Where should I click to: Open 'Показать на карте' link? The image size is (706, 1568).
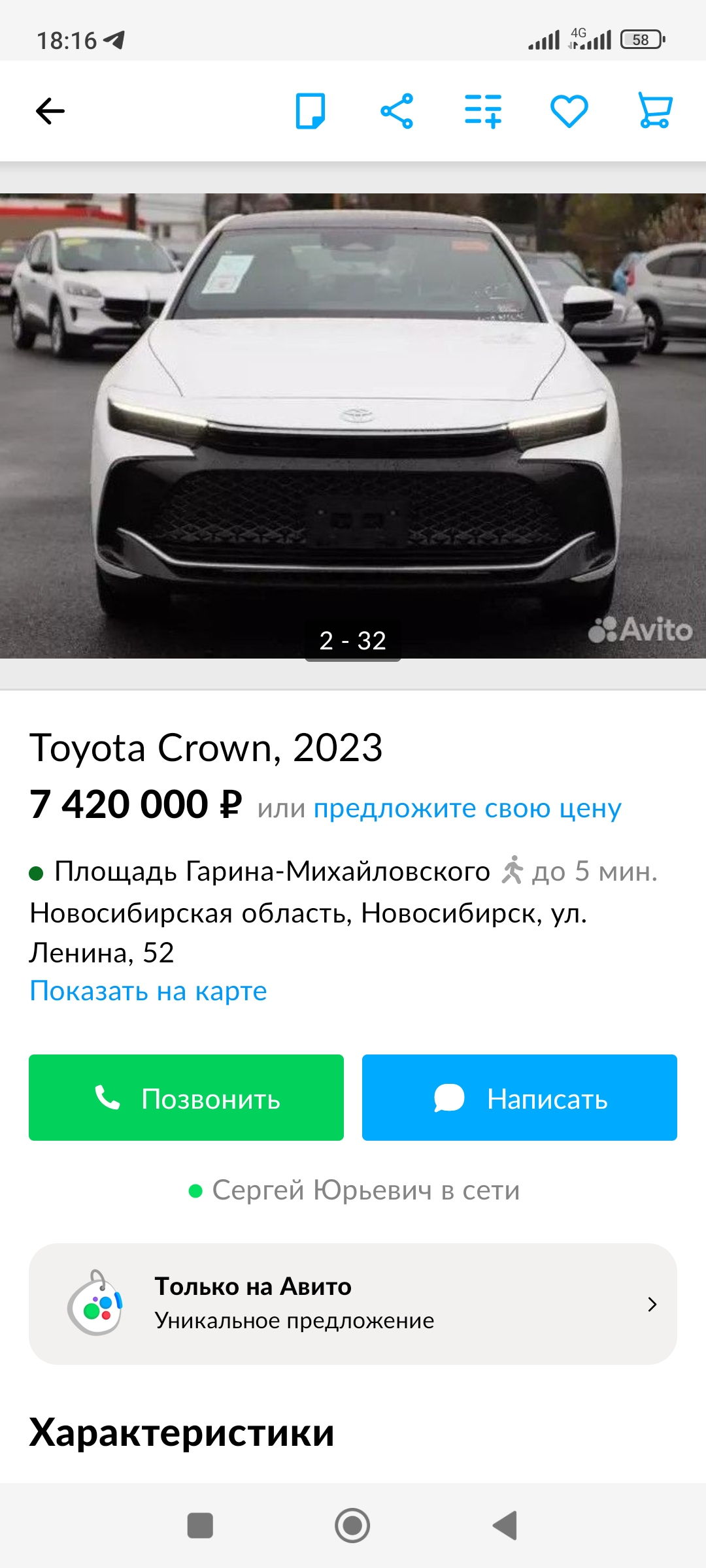(148, 991)
